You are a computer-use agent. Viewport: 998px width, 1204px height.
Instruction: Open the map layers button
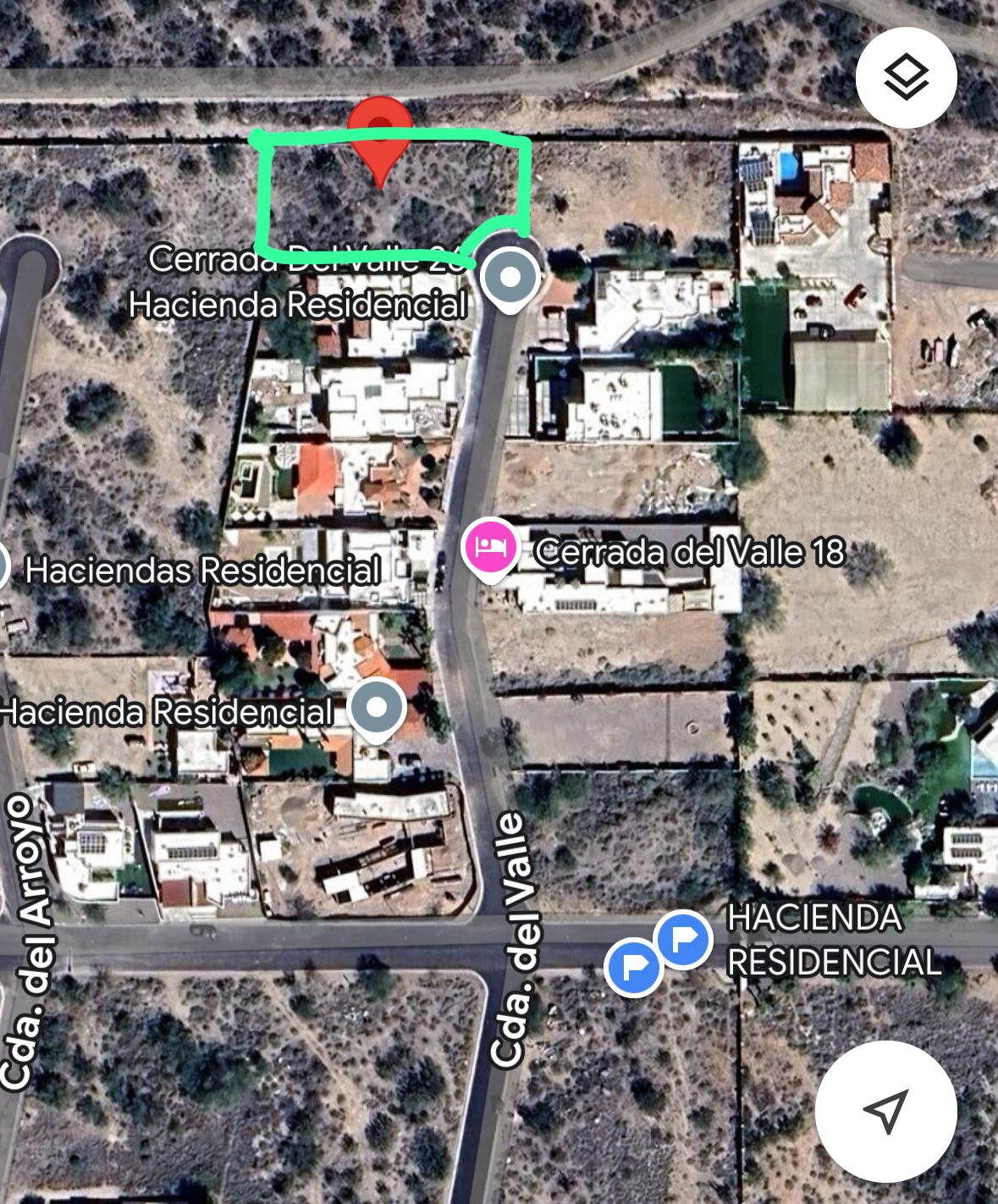click(906, 77)
